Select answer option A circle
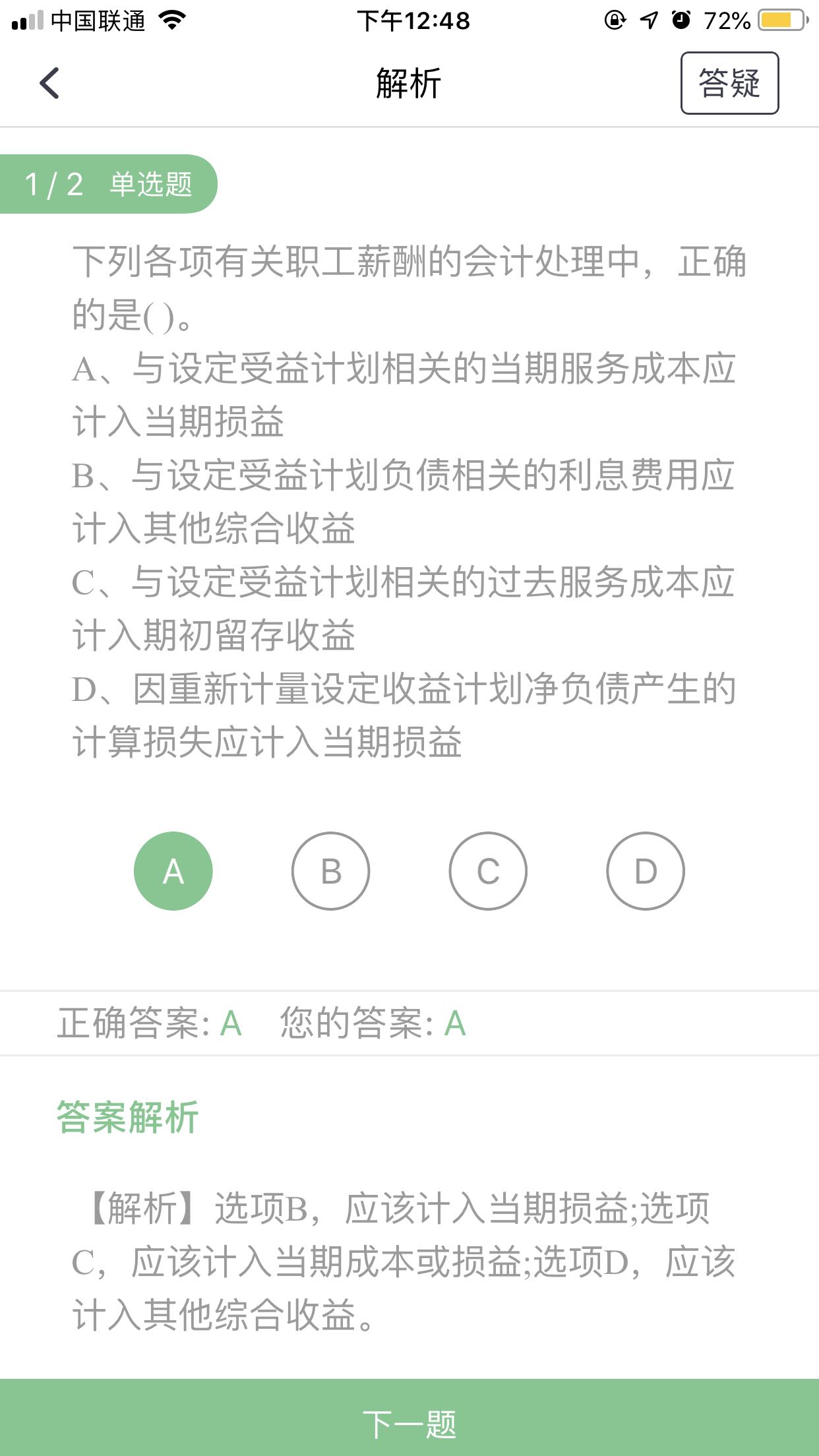The height and width of the screenshot is (1456, 819). tap(173, 870)
